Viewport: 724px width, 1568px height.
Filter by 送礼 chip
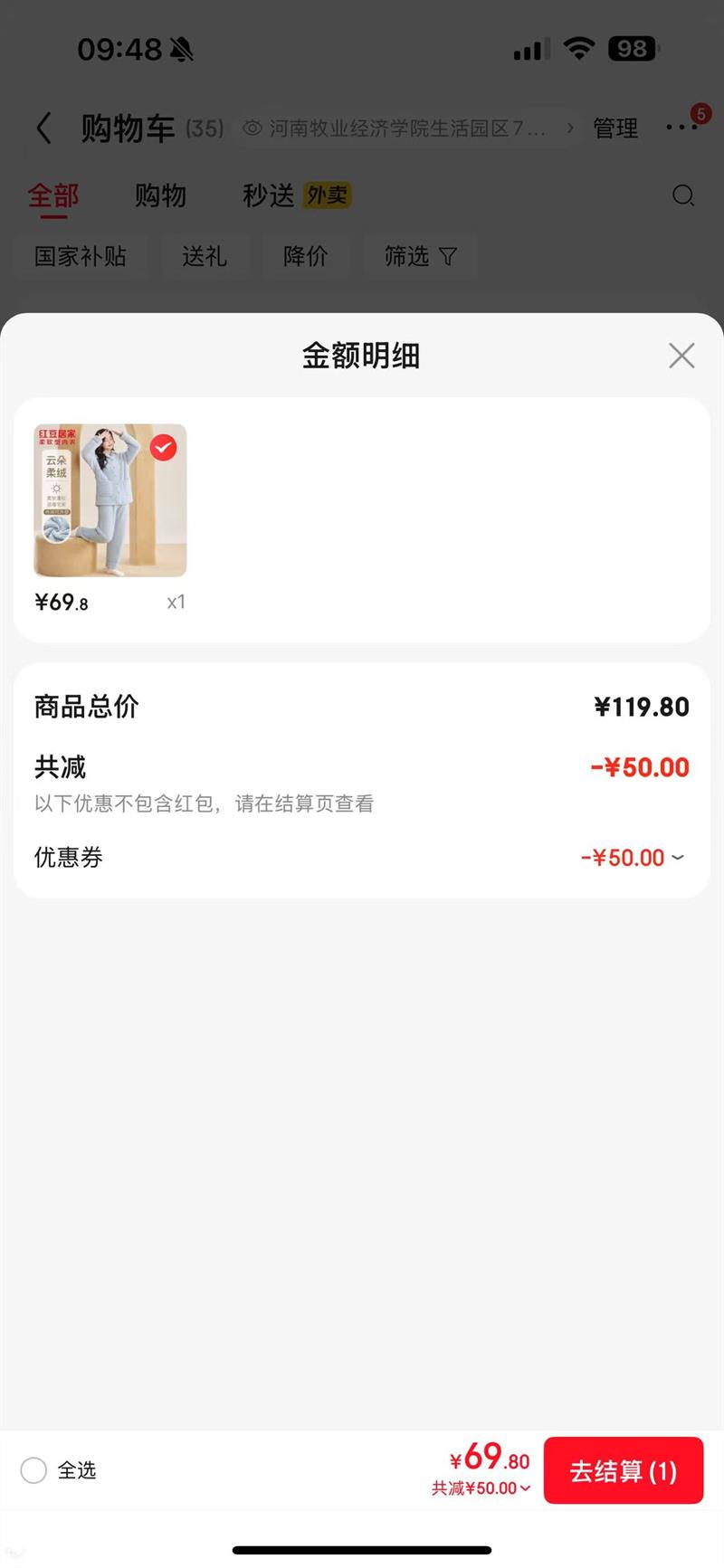click(205, 257)
